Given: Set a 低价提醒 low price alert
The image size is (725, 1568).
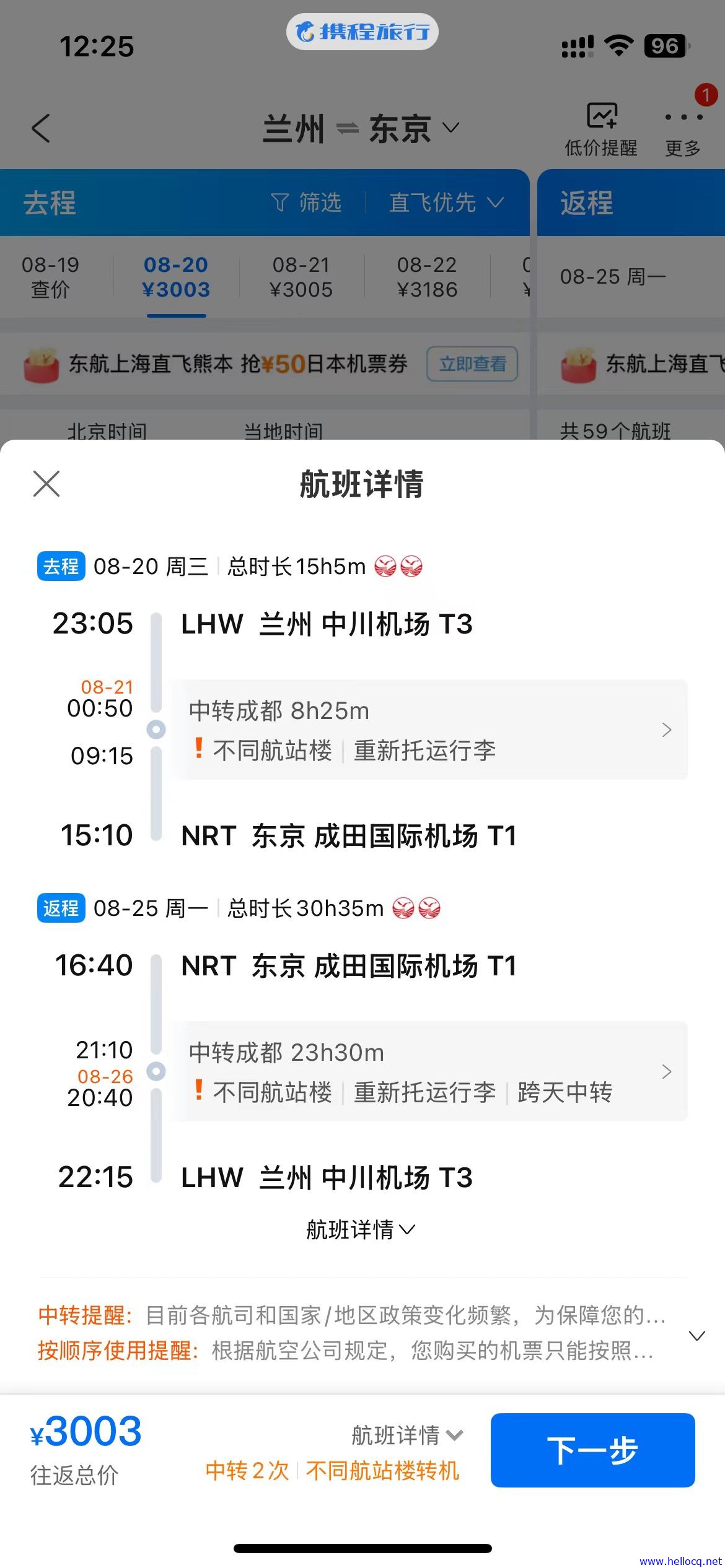Looking at the screenshot, I should [601, 129].
